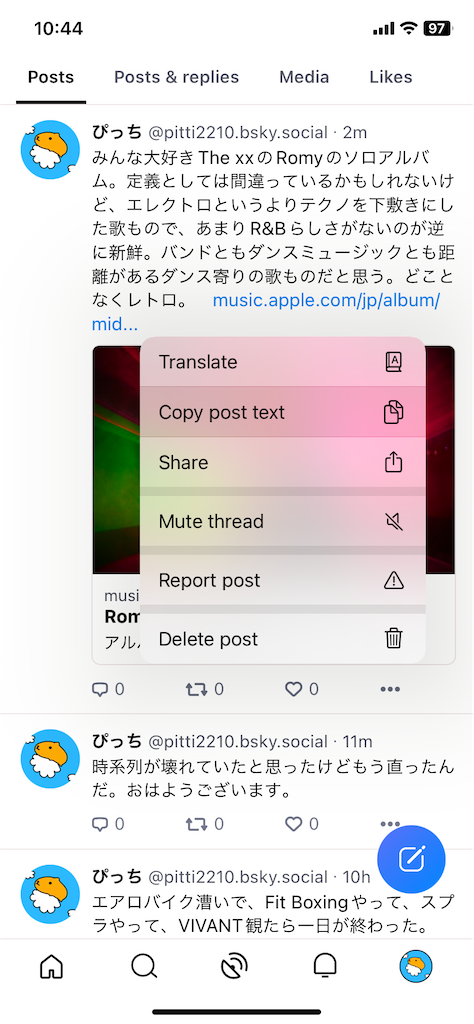Open the music.apple.com link in the post

[x=326, y=301]
